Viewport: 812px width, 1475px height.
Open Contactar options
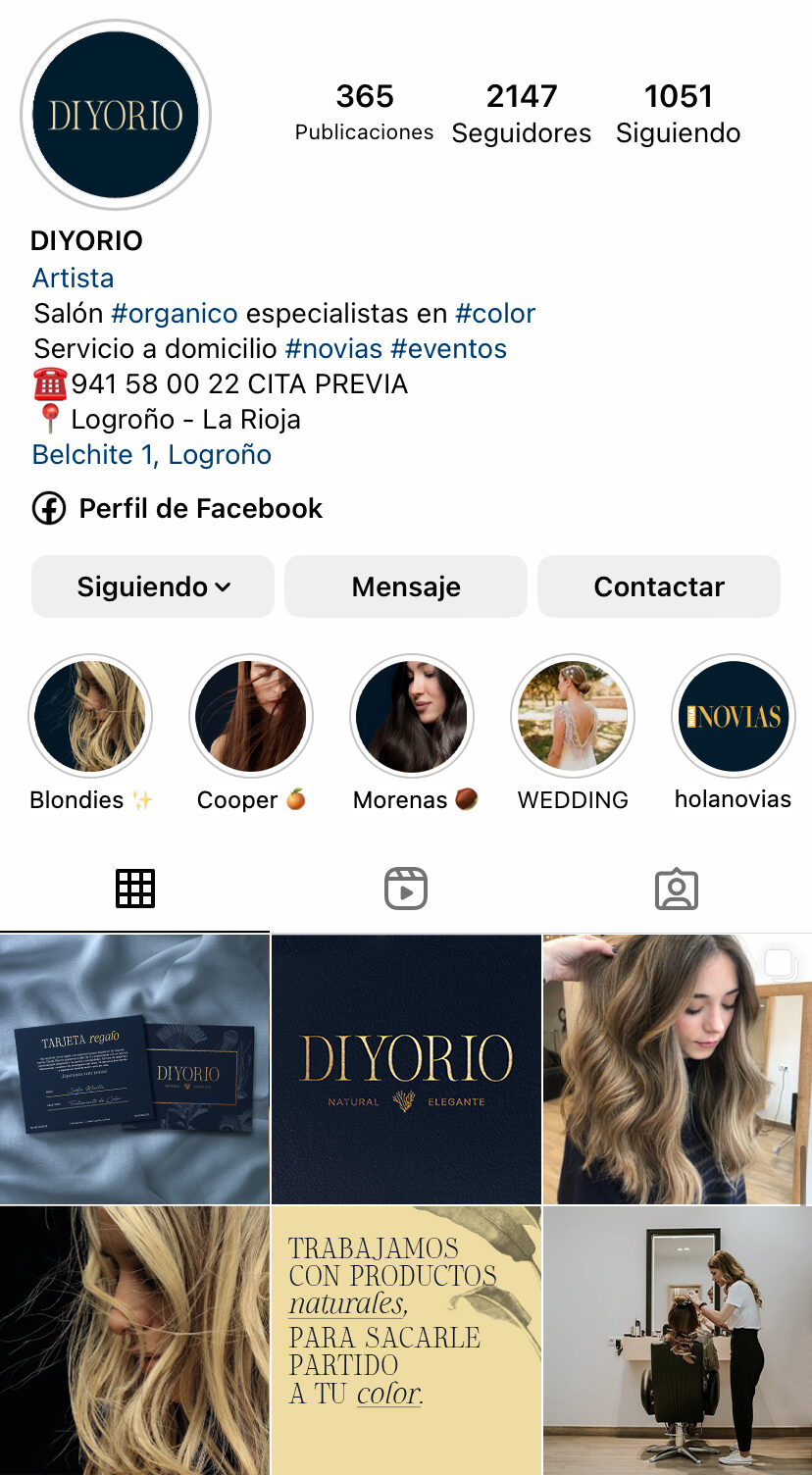coord(658,586)
